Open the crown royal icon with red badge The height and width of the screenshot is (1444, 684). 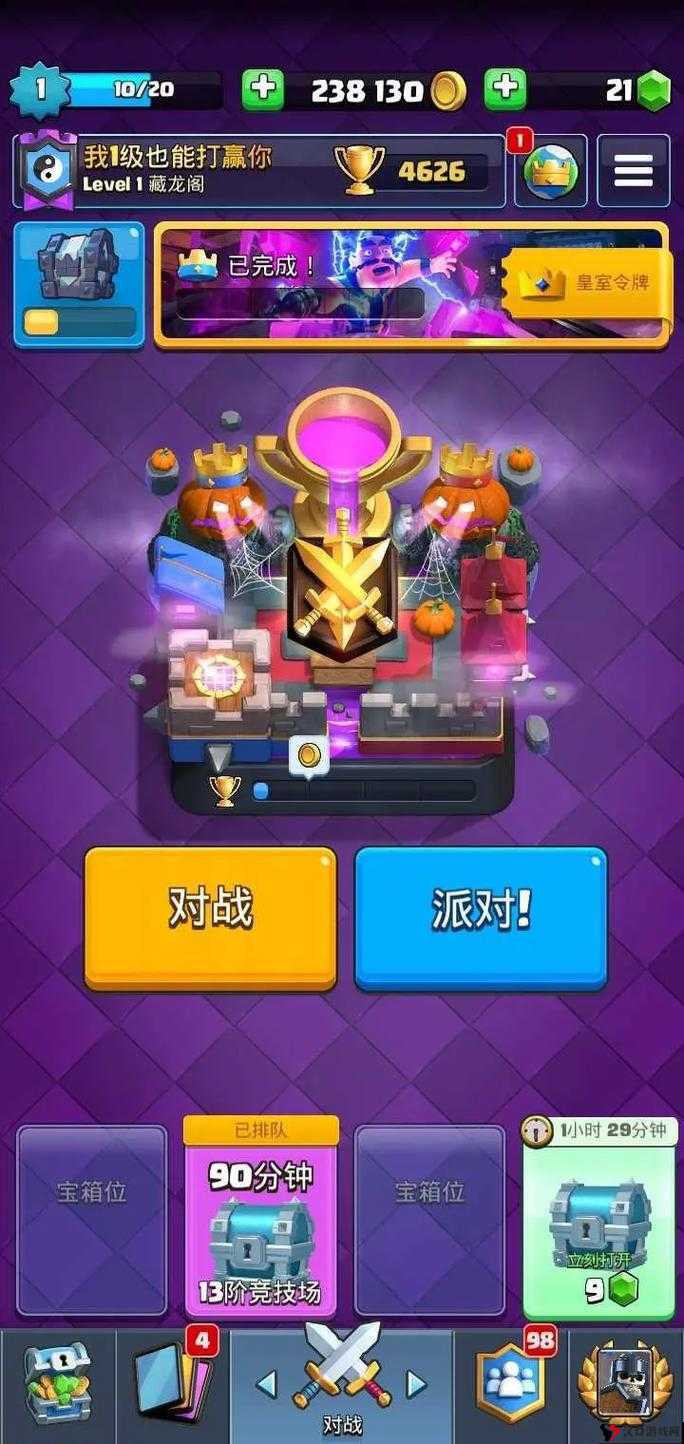coord(551,171)
